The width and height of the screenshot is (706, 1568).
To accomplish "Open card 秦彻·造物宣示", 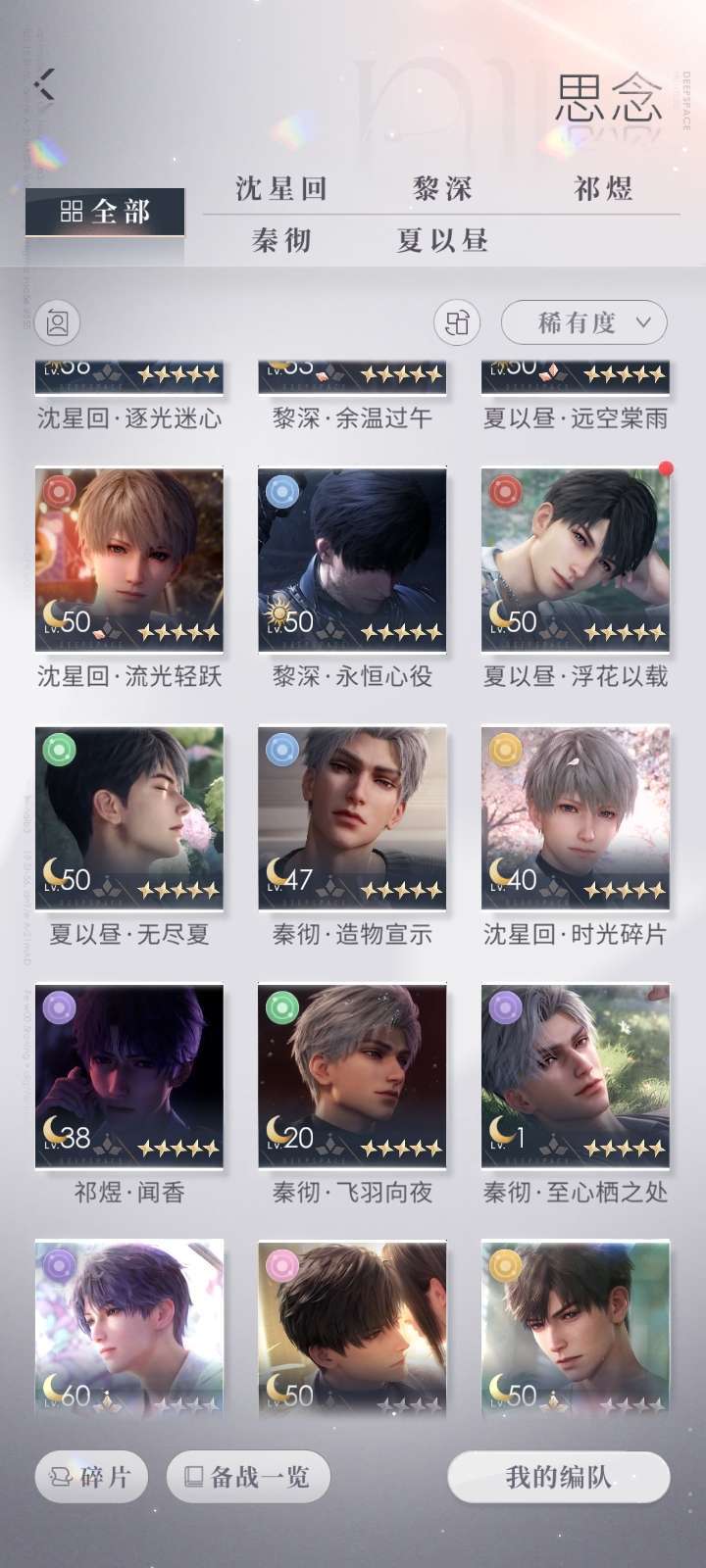I will pyautogui.click(x=352, y=818).
